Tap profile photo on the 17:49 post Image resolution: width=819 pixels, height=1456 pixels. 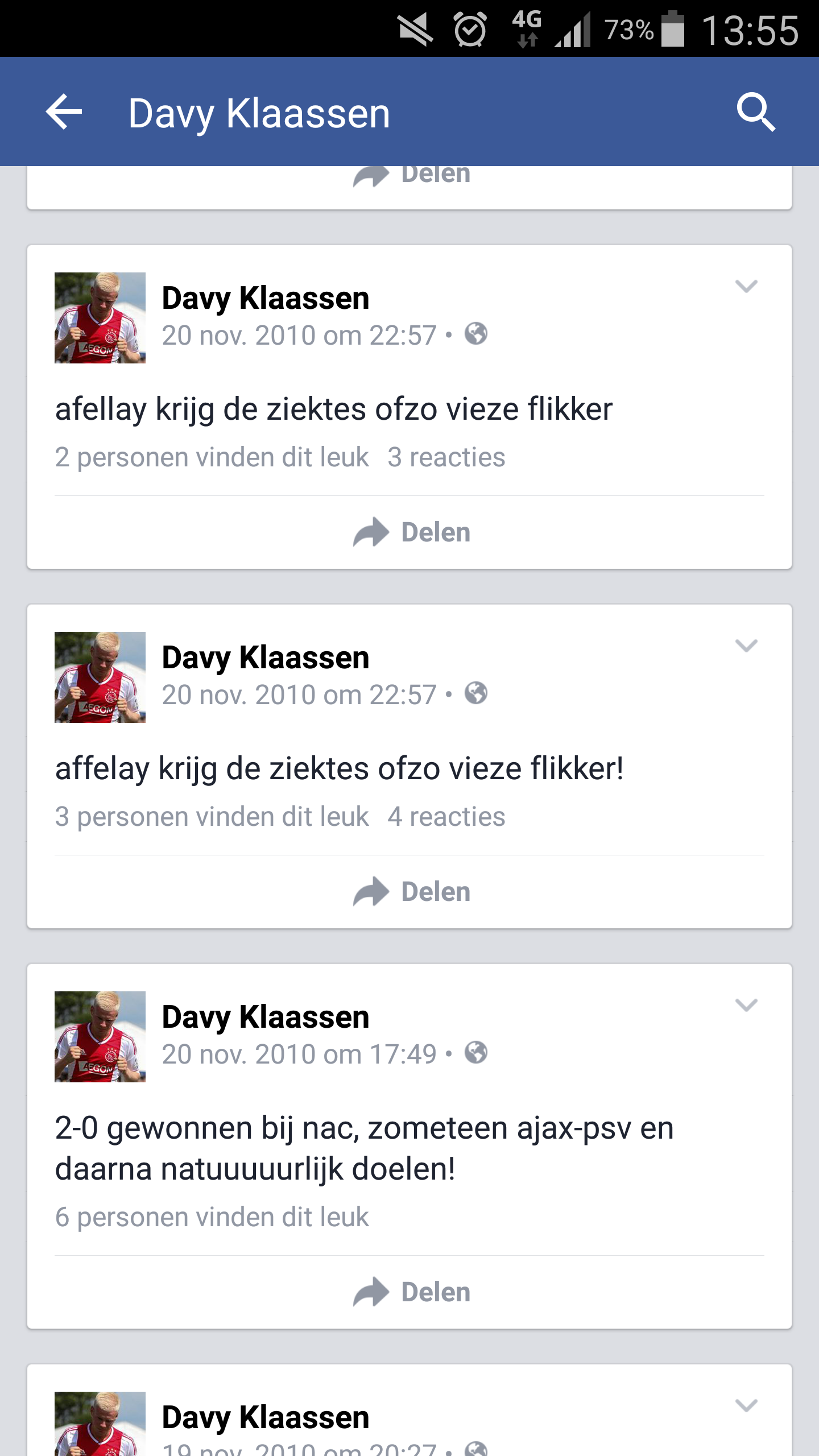tap(100, 1036)
